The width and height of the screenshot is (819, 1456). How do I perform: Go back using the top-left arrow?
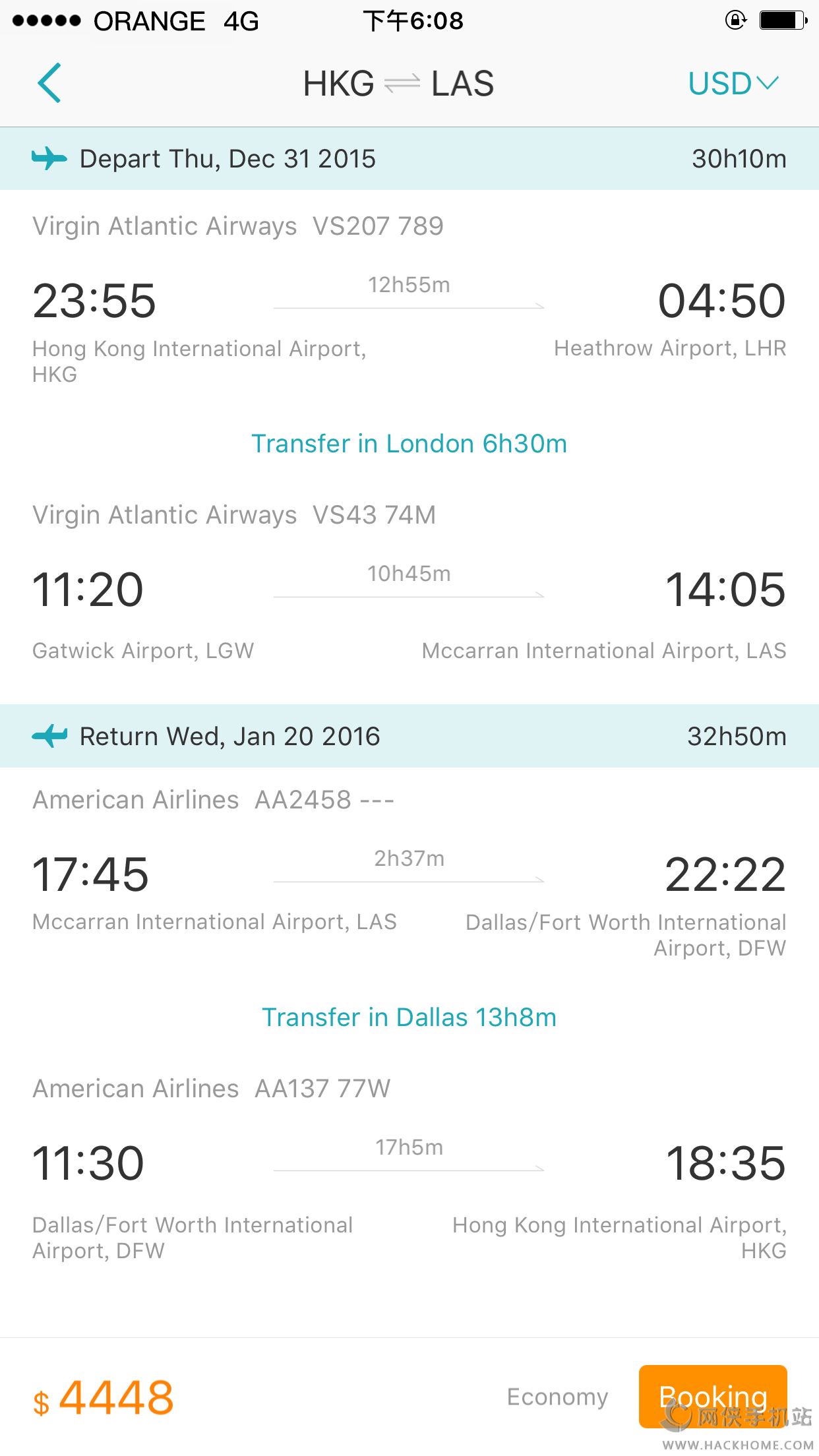pyautogui.click(x=49, y=83)
